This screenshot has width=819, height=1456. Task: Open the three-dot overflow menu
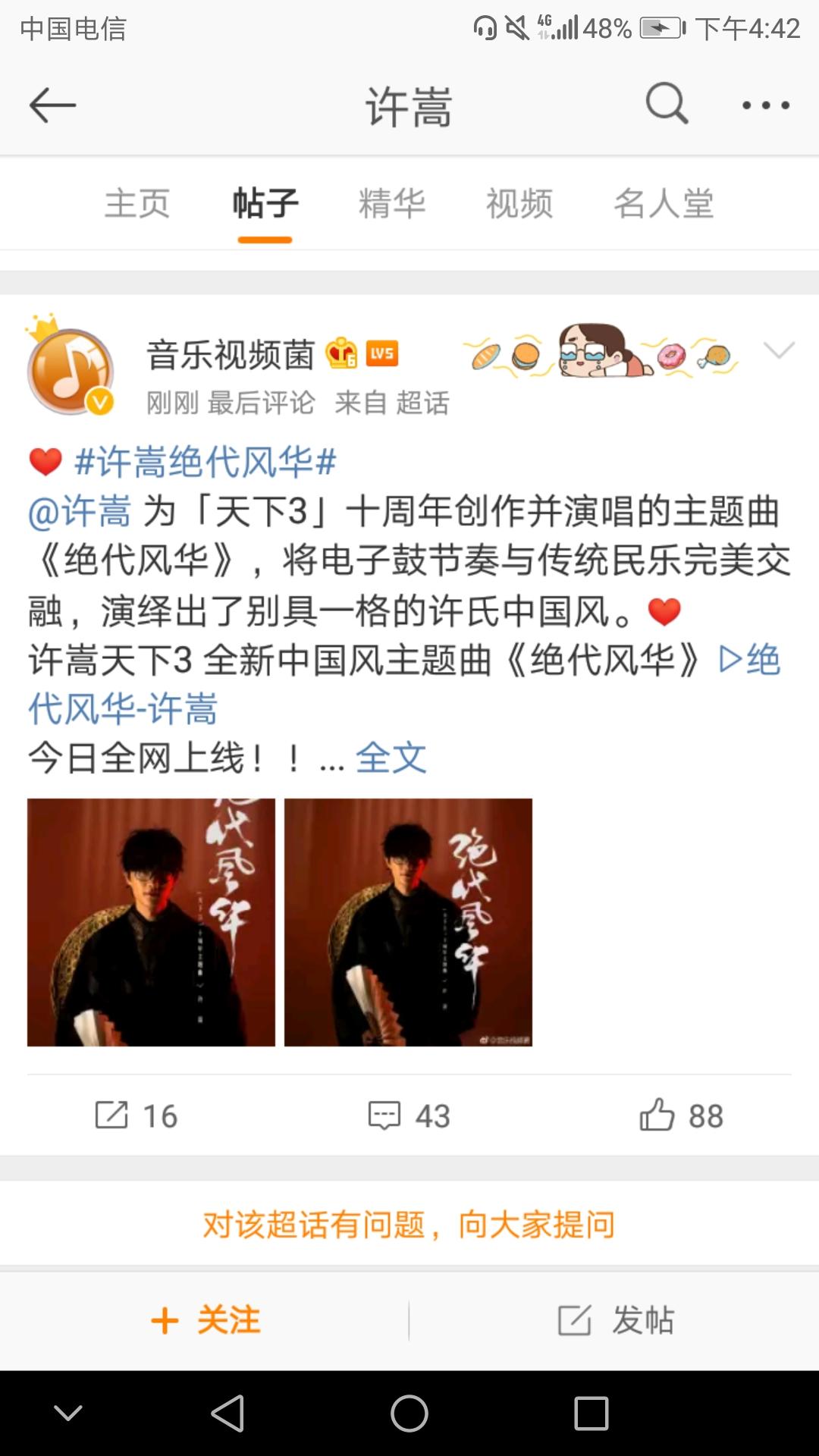[766, 105]
